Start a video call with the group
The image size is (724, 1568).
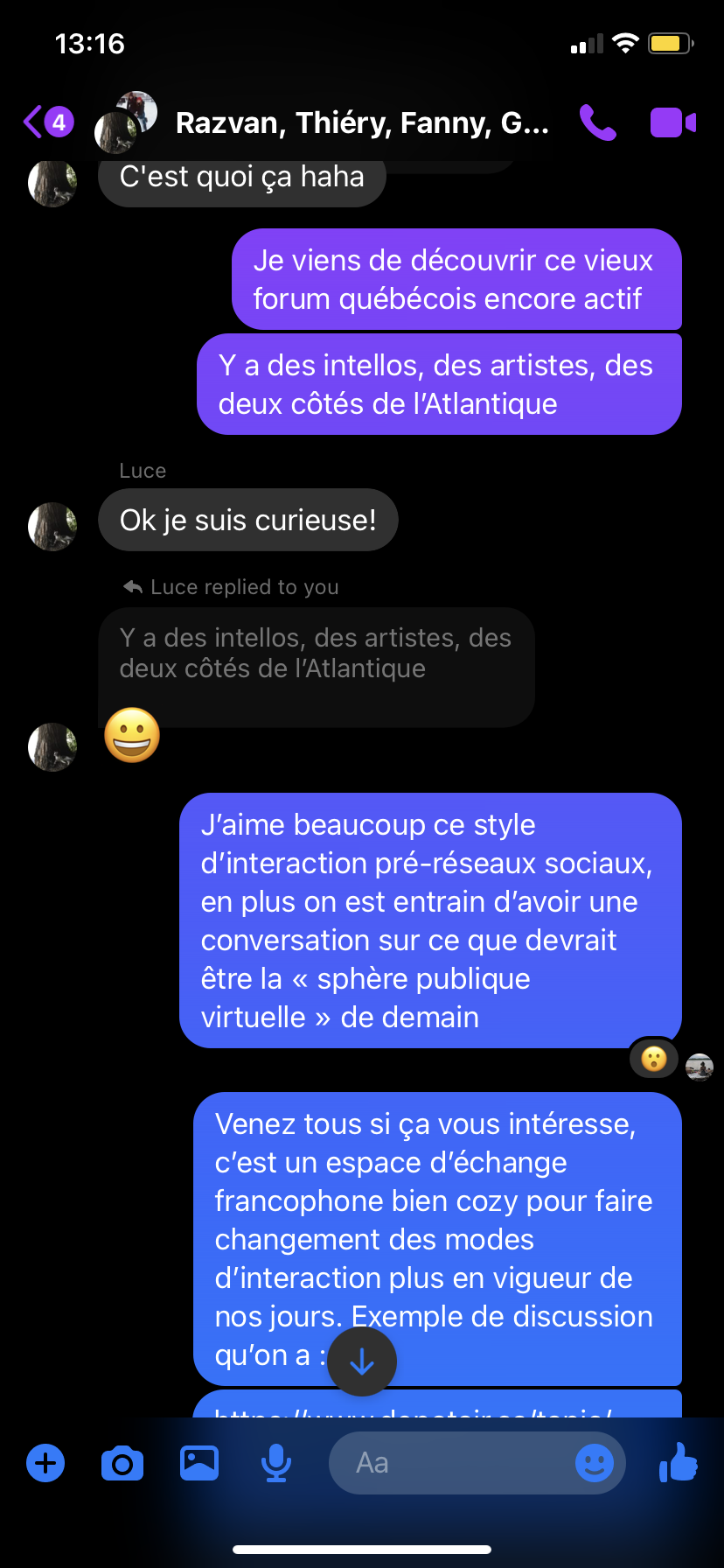click(672, 122)
